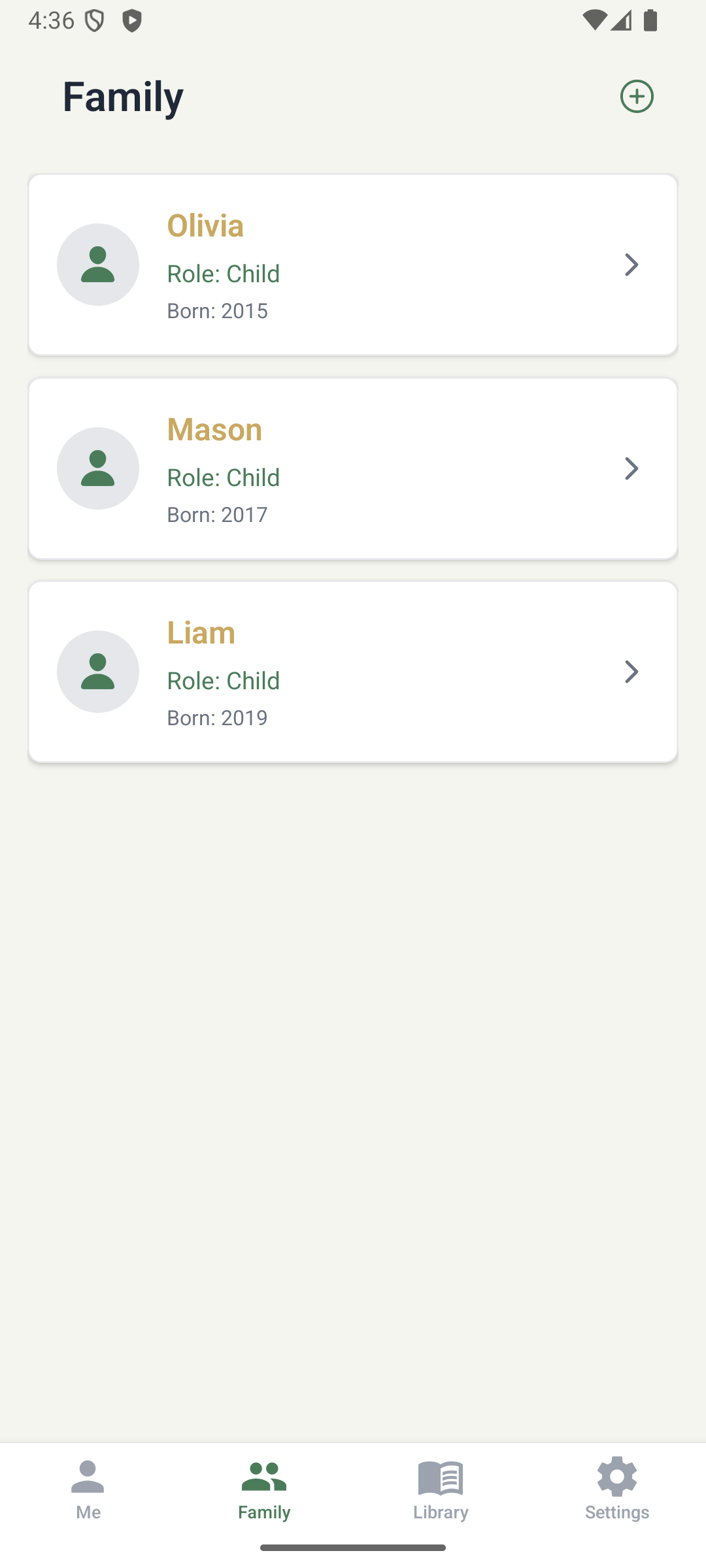The image size is (706, 1568).
Task: Click Olivia's avatar icon
Action: click(97, 265)
